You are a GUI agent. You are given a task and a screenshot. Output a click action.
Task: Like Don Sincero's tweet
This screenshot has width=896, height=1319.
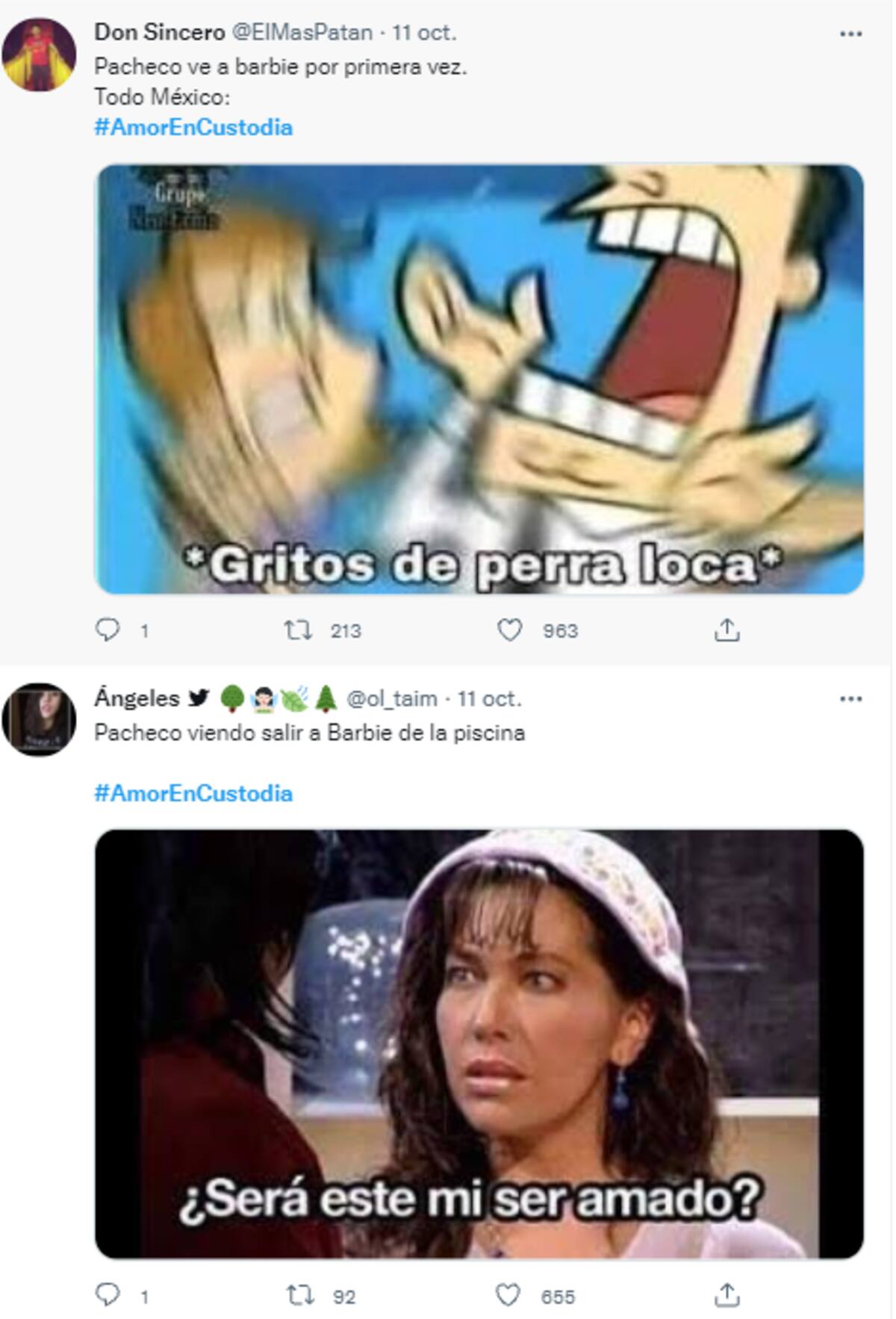pos(510,630)
